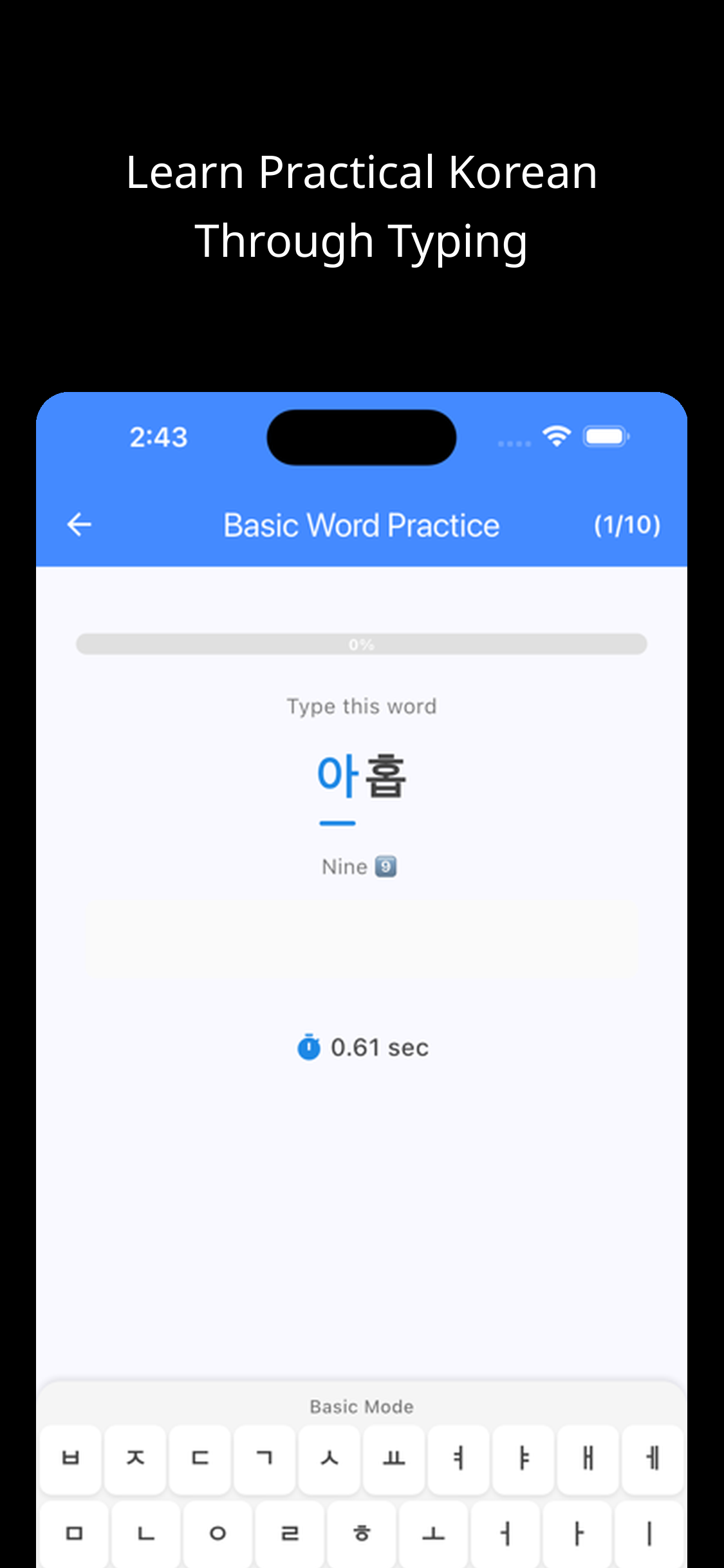Click the blue stopwatch timer icon
Image resolution: width=724 pixels, height=1568 pixels.
click(309, 1047)
